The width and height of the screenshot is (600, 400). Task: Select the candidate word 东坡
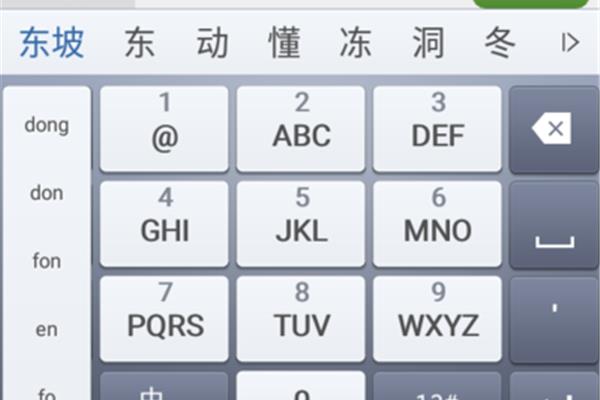pyautogui.click(x=52, y=42)
